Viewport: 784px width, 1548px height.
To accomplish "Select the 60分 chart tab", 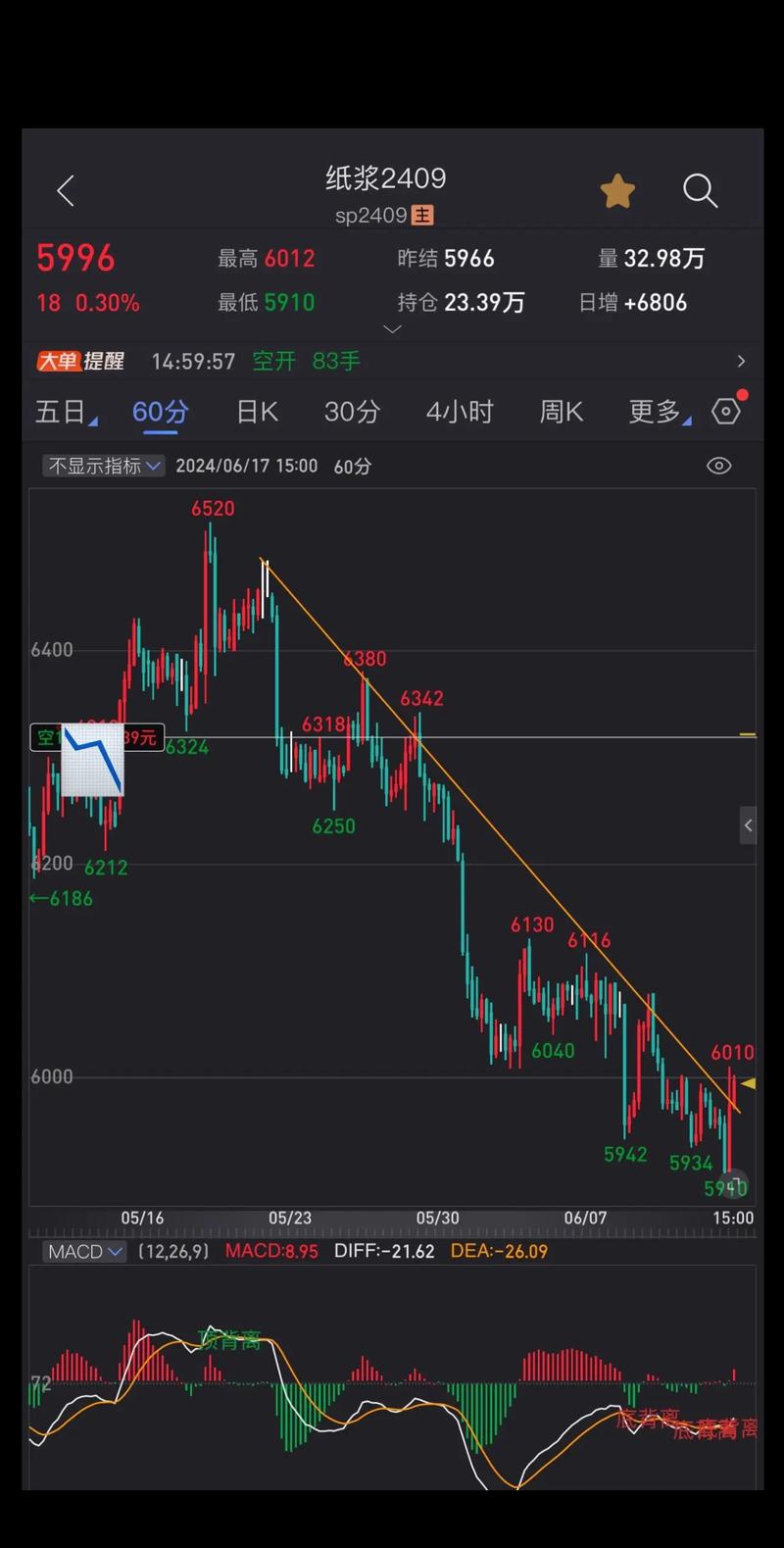I will [160, 412].
